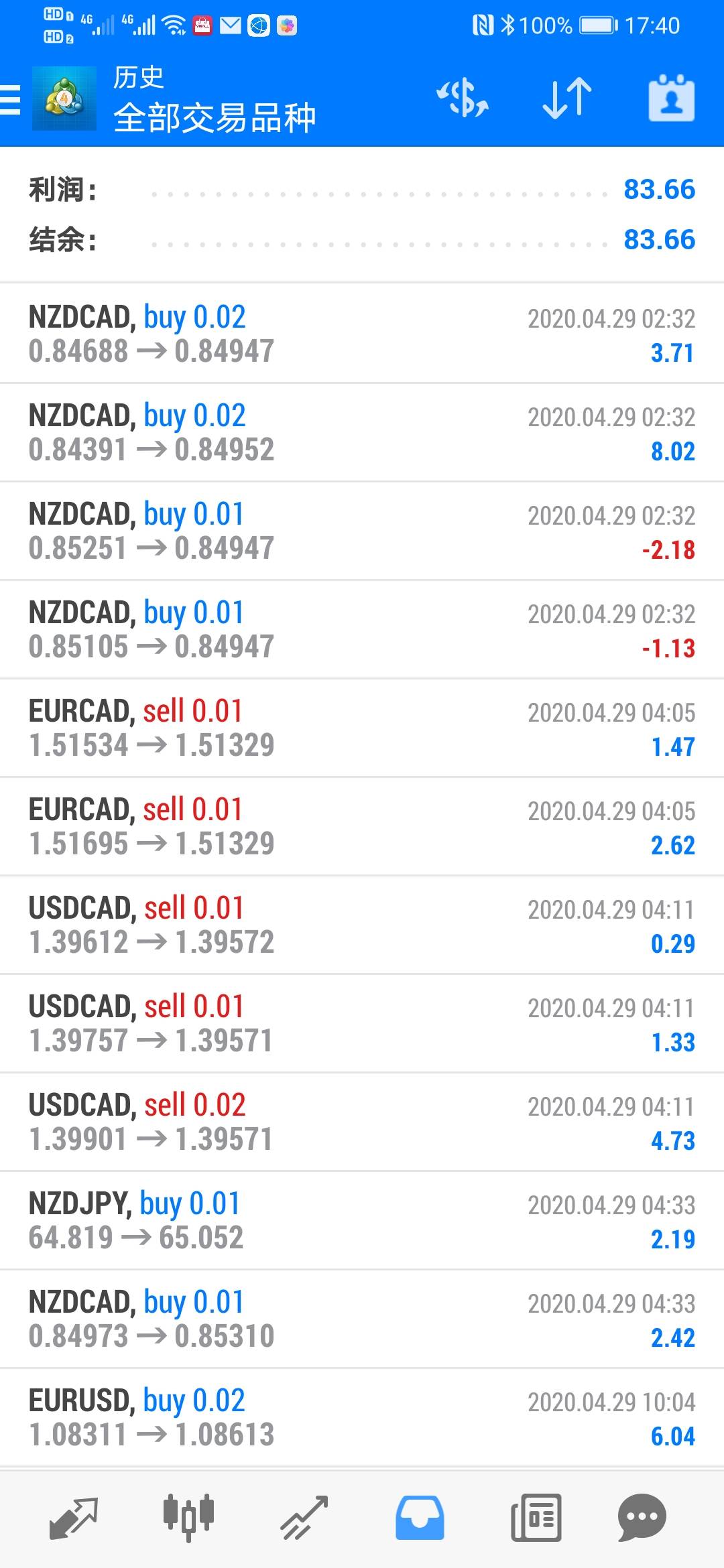Expand the EURUSD buy 0.02 trade

click(362, 1417)
